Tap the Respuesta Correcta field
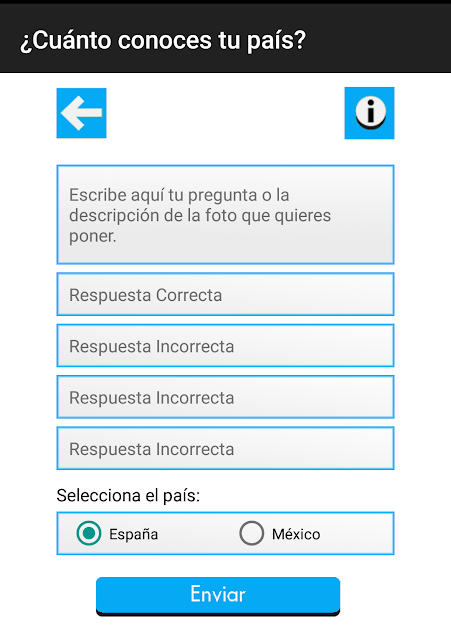The width and height of the screenshot is (451, 640). tap(225, 294)
